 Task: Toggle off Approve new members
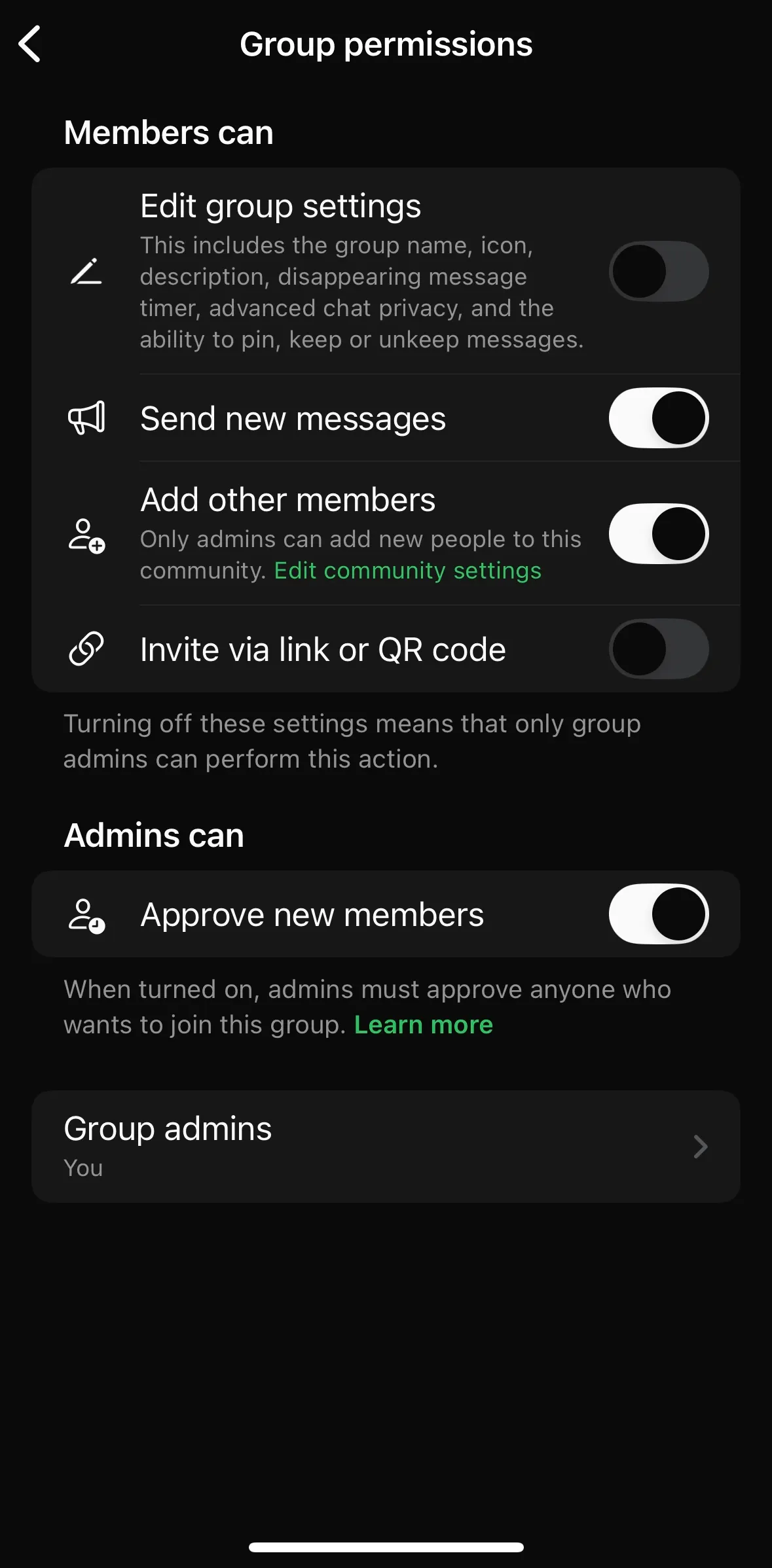tap(658, 914)
